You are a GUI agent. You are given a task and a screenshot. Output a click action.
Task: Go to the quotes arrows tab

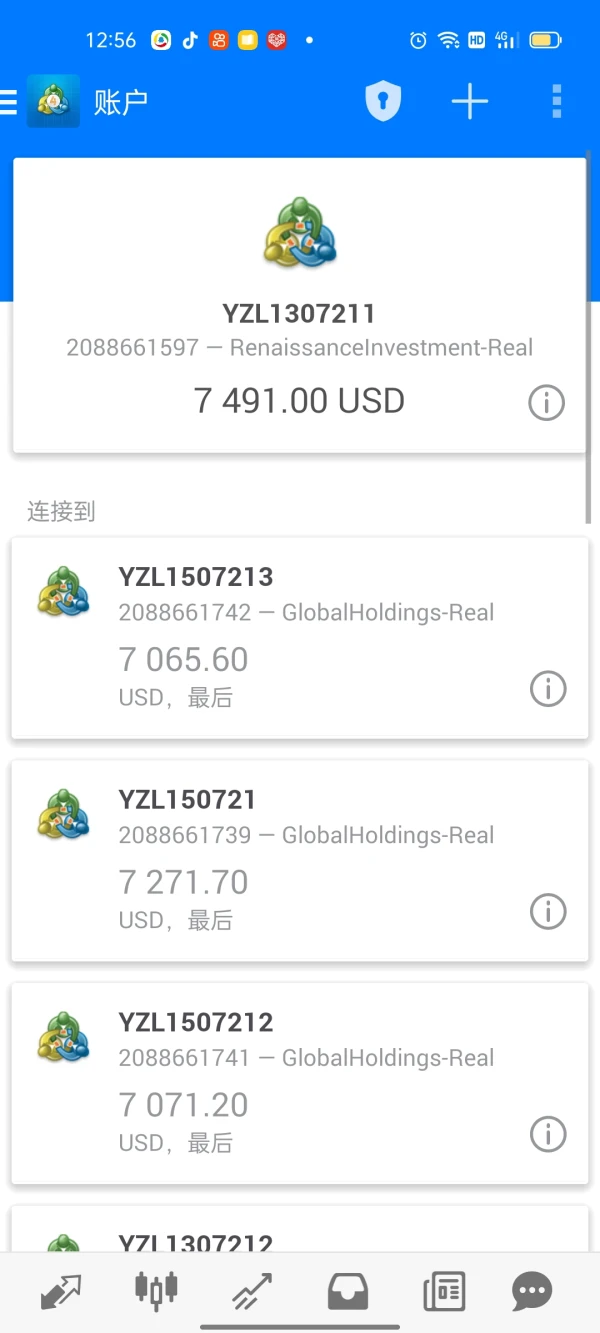62,1291
